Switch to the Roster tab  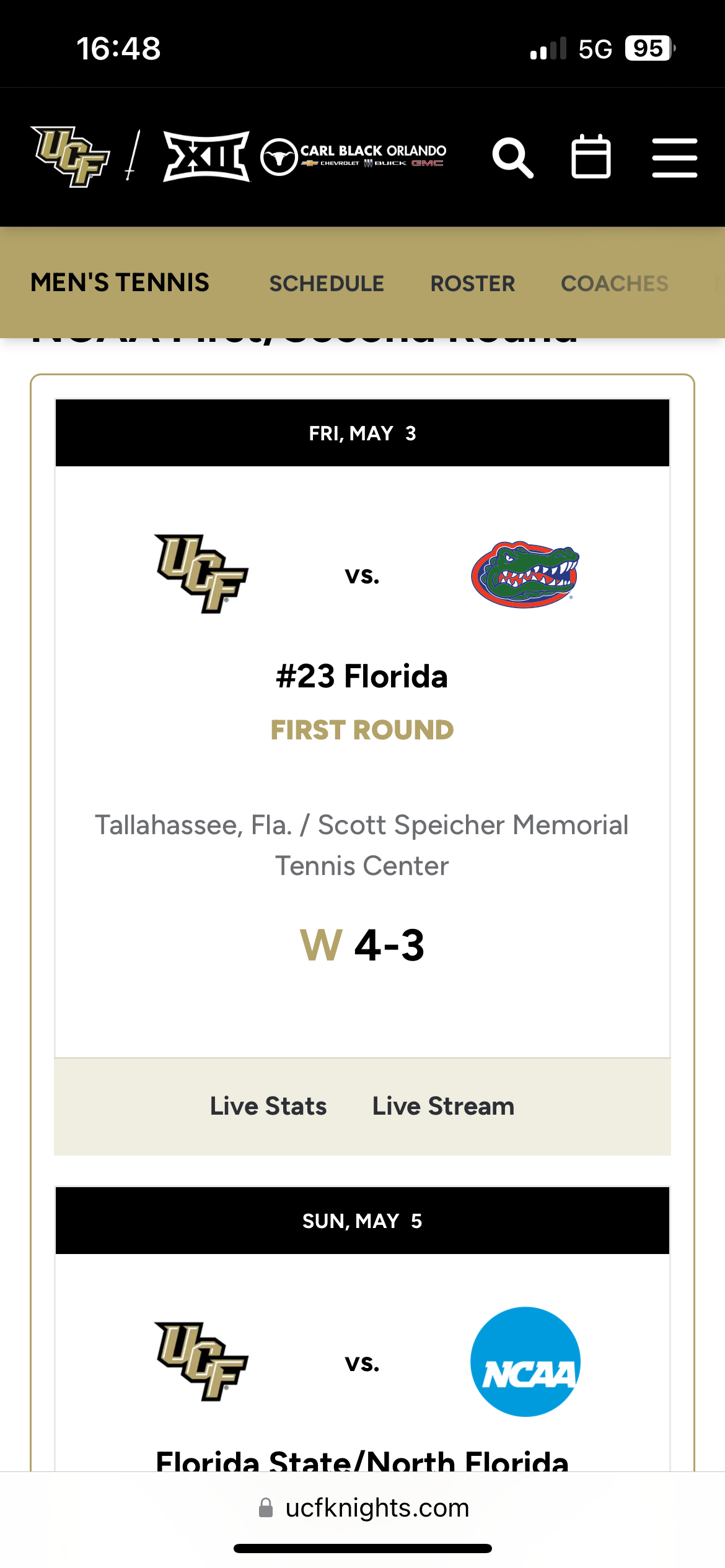click(473, 284)
